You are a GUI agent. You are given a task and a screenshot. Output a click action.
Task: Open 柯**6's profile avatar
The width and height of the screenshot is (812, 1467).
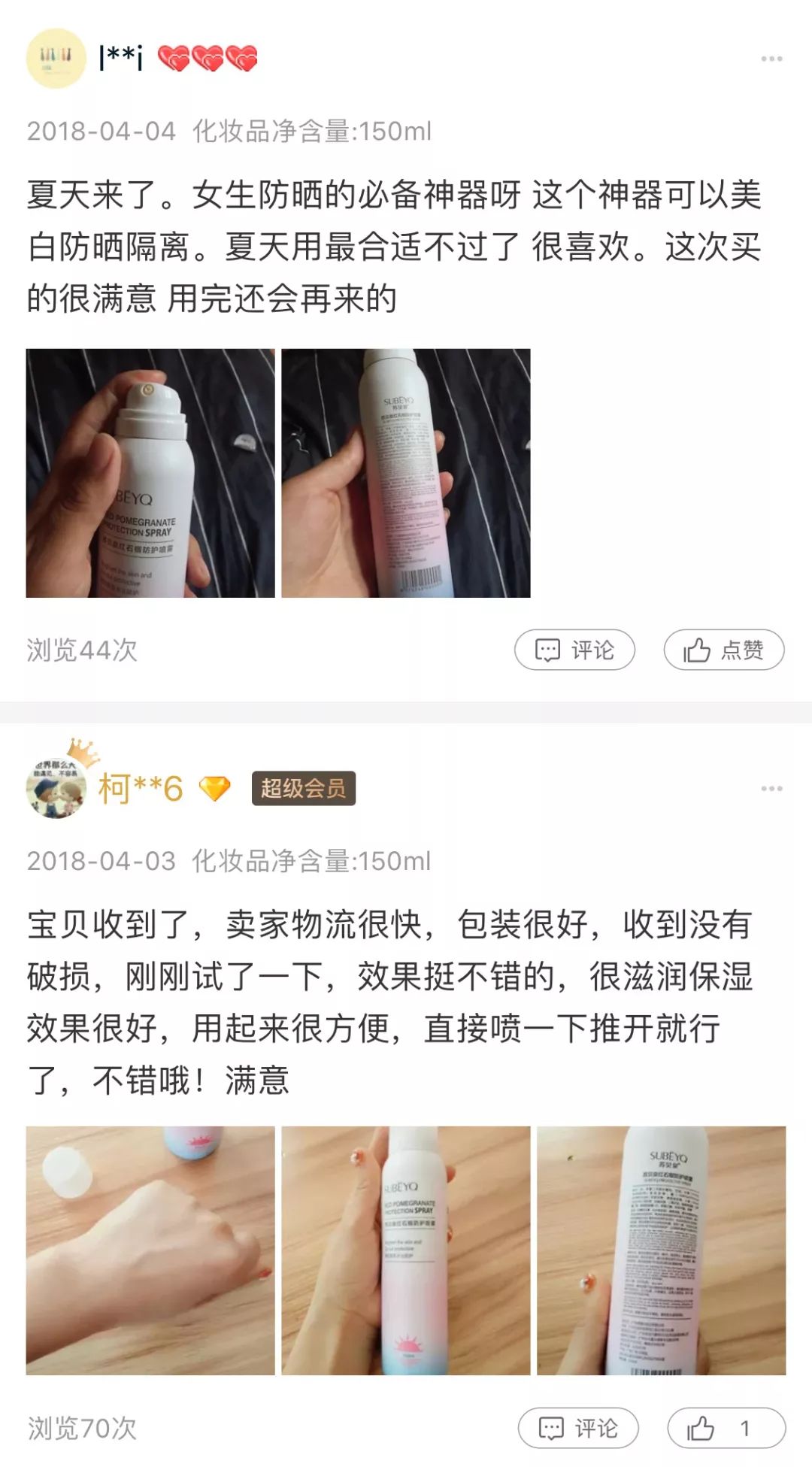click(57, 787)
